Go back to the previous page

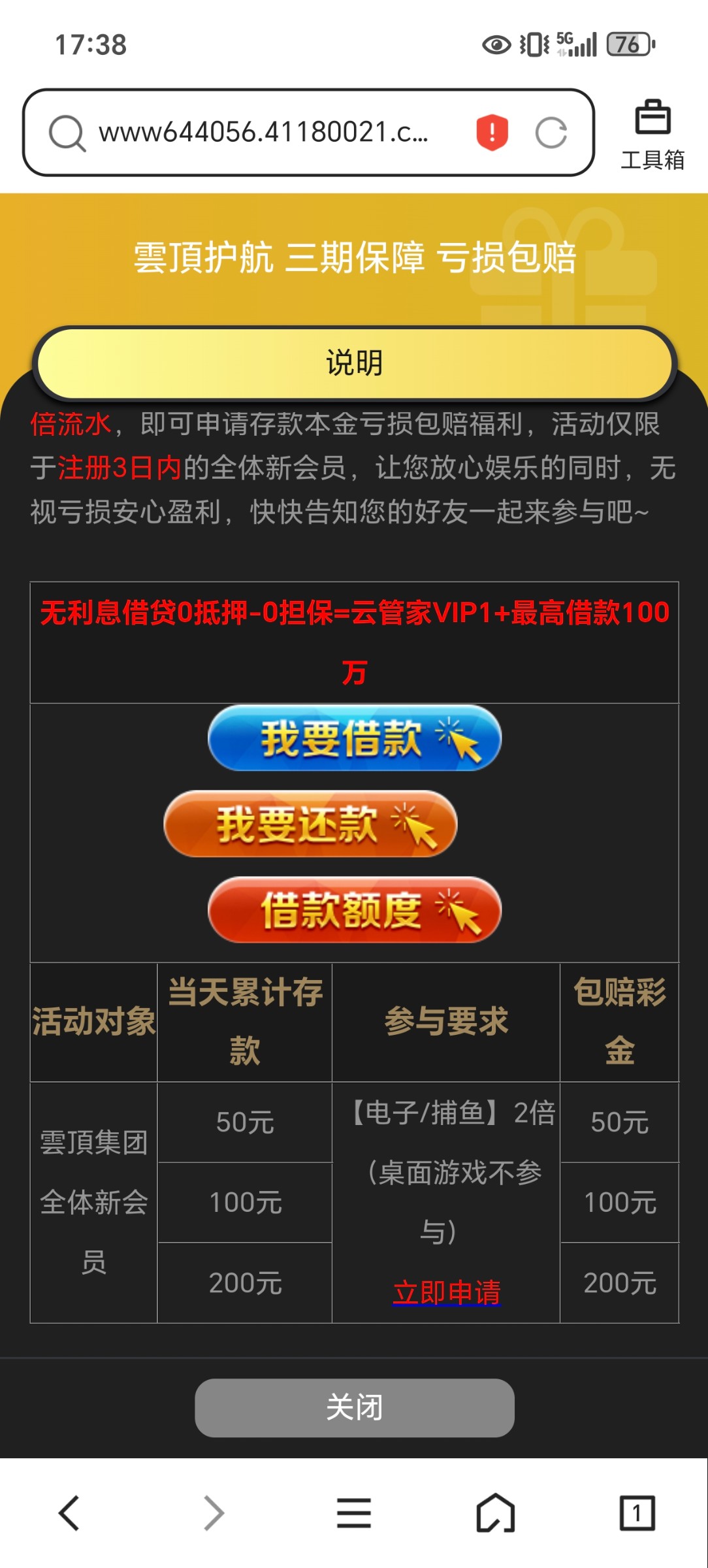pos(69,1512)
